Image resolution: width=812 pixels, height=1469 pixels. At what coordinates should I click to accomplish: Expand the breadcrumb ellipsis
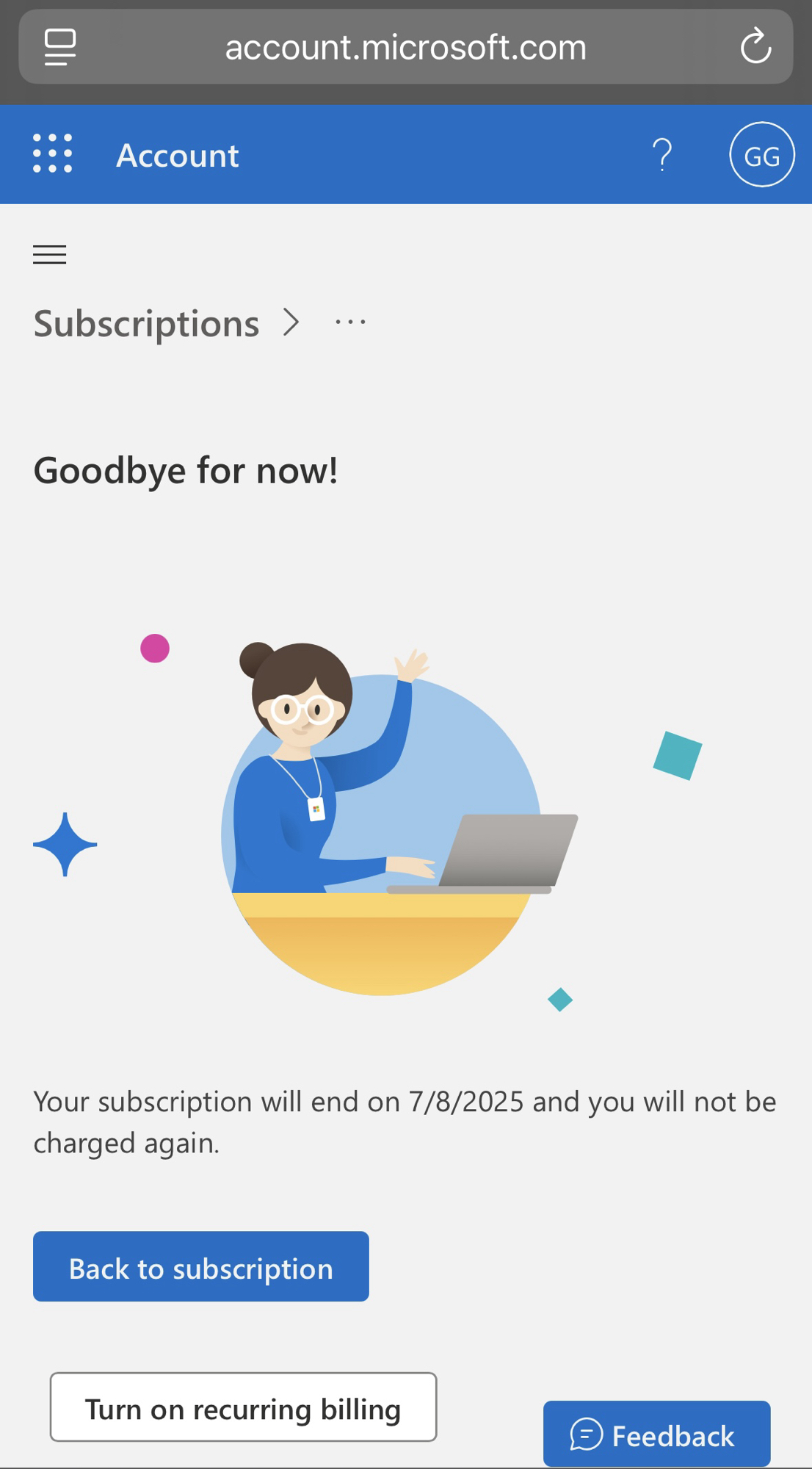(x=350, y=322)
